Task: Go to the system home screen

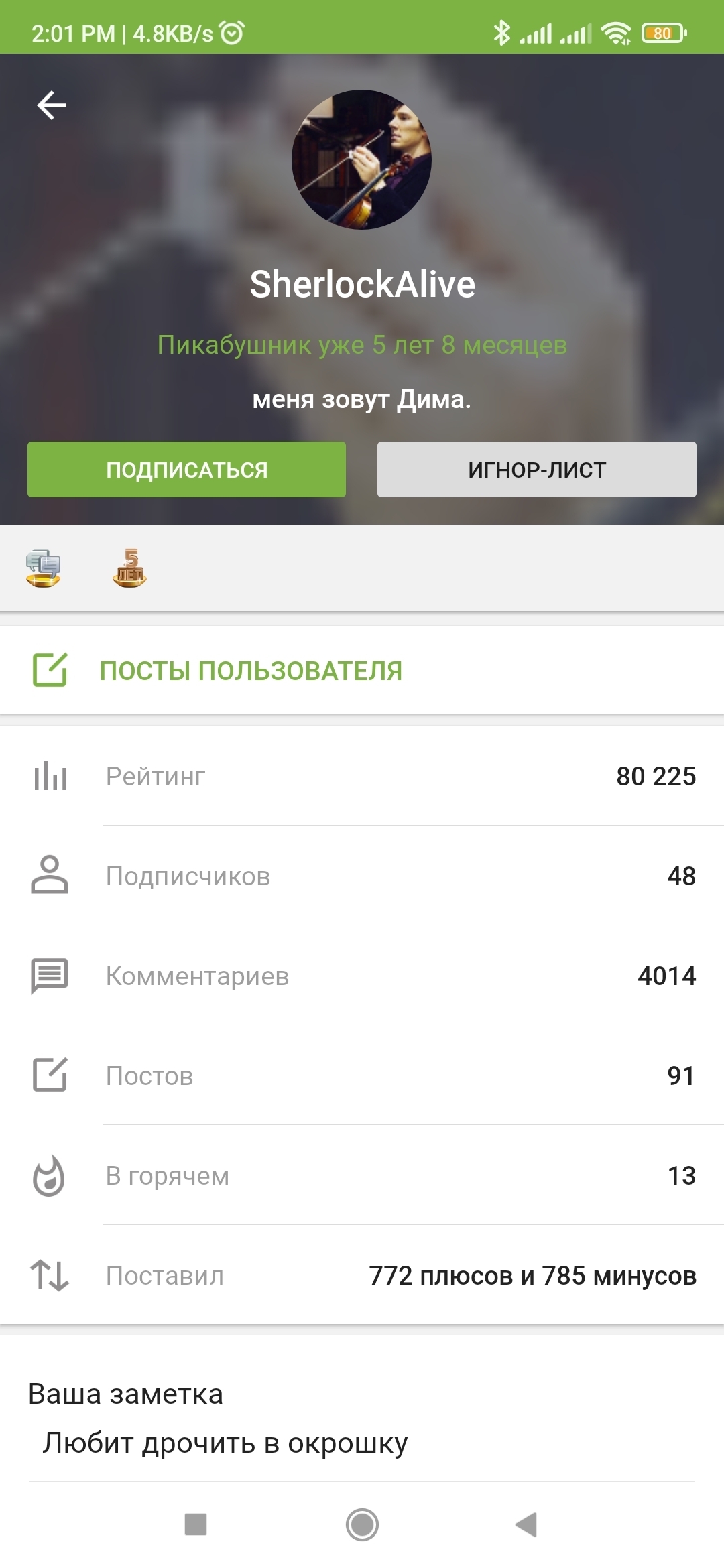Action: (x=362, y=1524)
